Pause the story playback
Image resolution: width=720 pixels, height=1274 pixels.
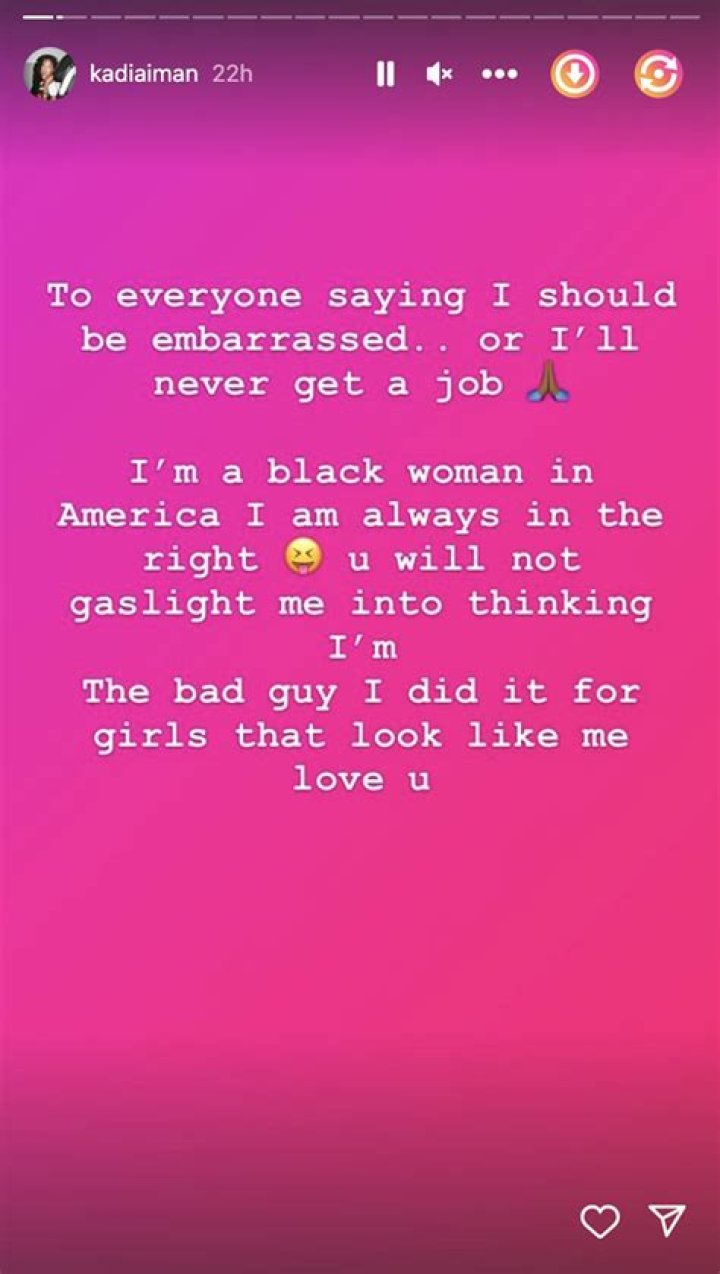pyautogui.click(x=385, y=74)
